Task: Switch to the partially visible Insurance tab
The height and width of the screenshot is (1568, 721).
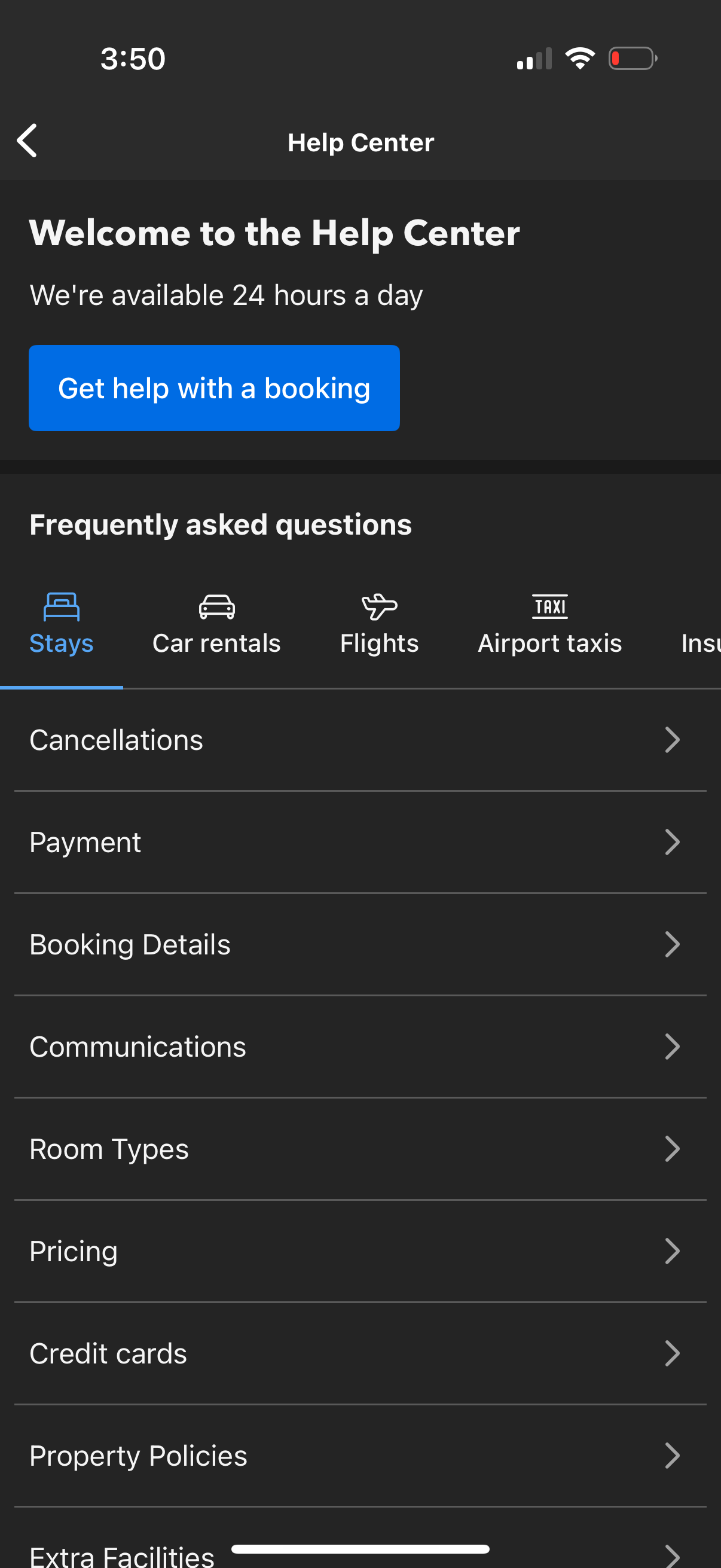Action: [699, 642]
